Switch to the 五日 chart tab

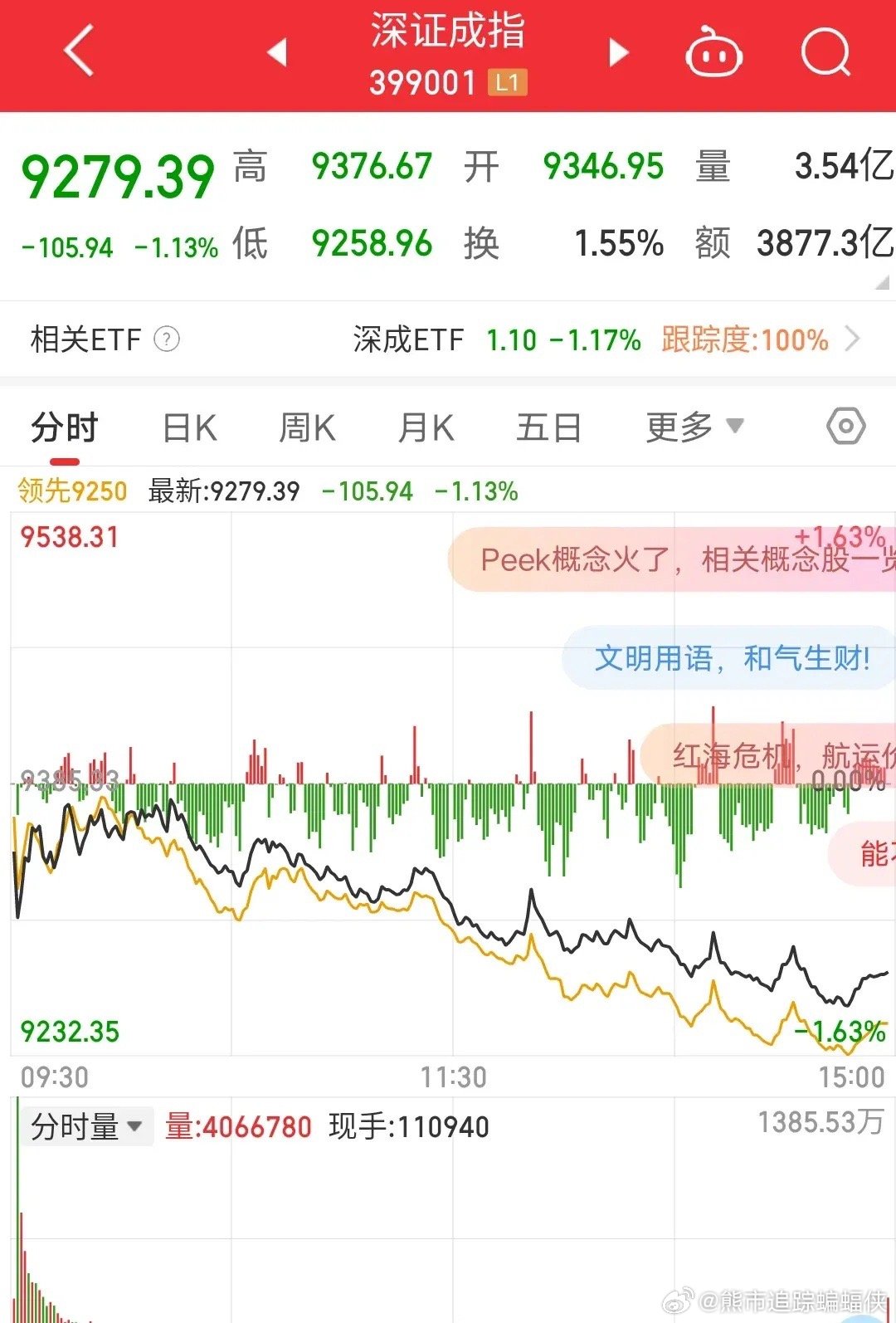[x=548, y=428]
